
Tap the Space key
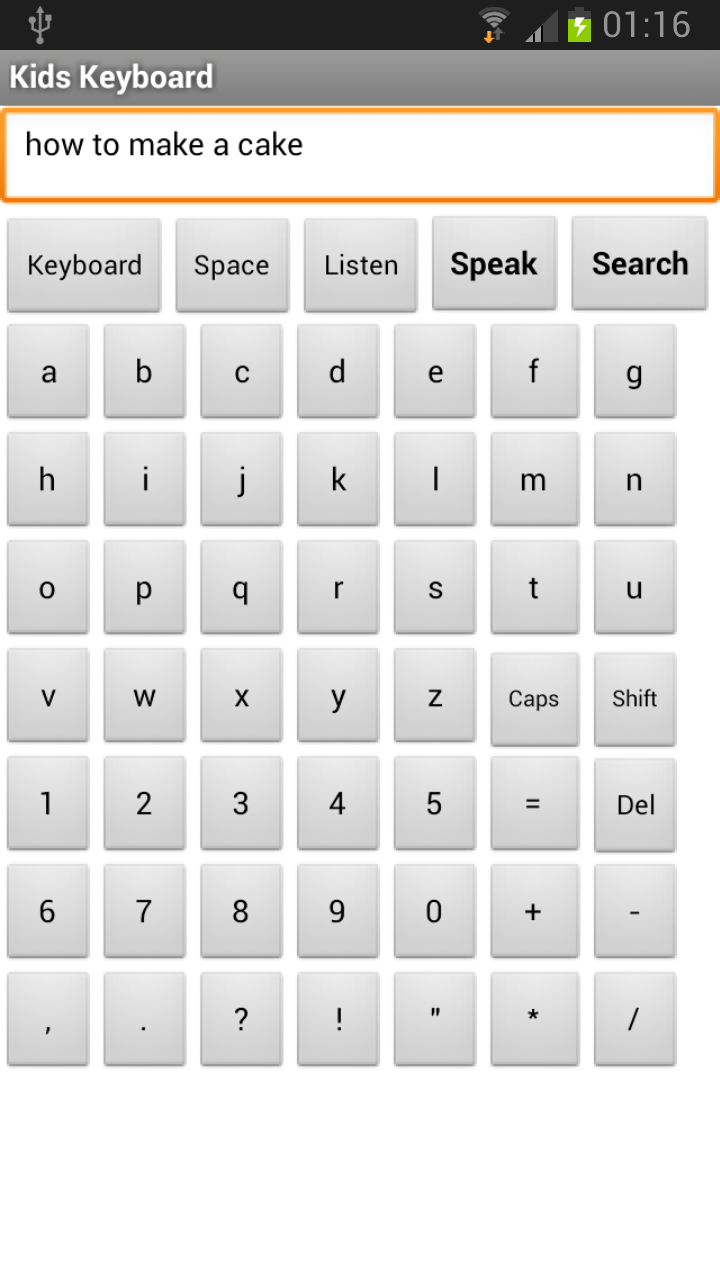pos(232,265)
